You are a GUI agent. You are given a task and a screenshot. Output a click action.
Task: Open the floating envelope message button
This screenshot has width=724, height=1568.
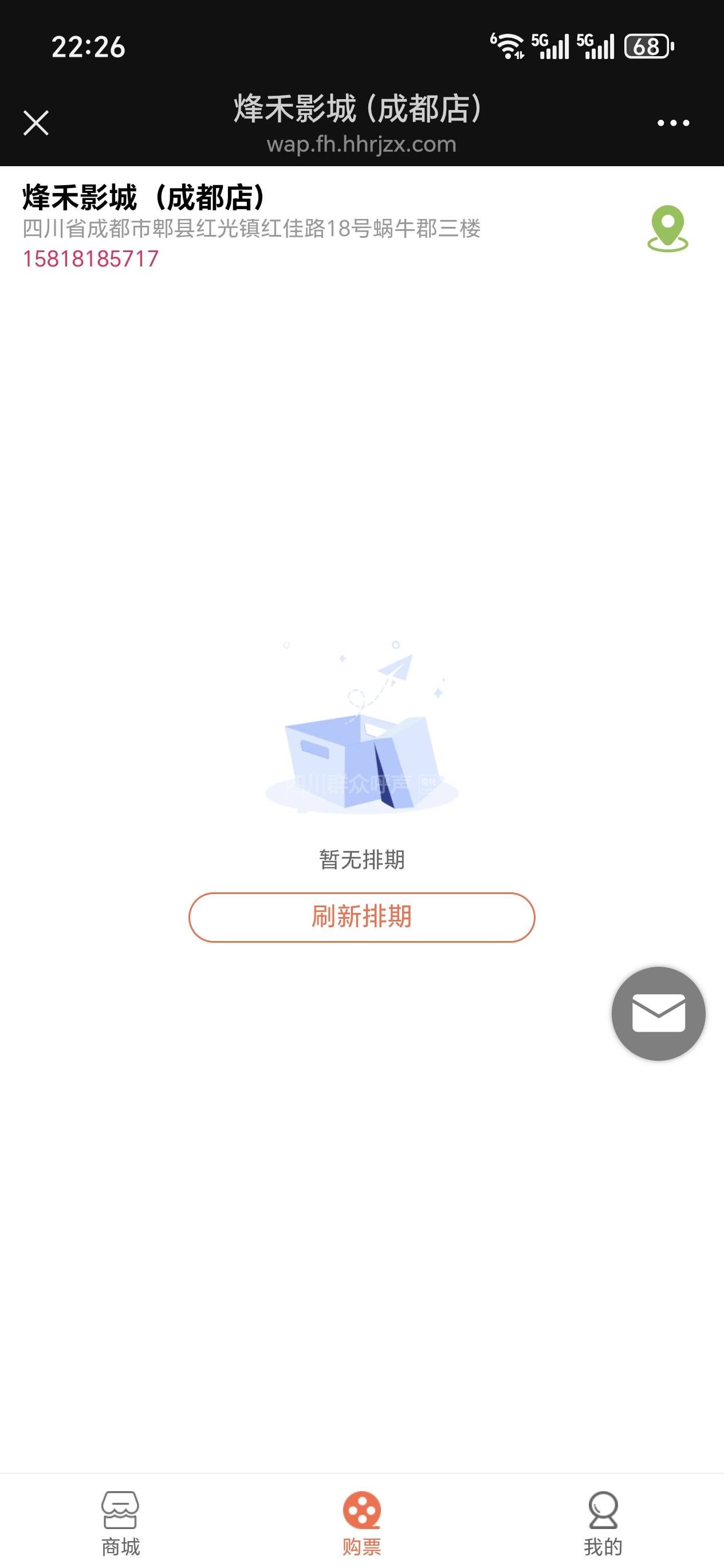[x=658, y=1013]
